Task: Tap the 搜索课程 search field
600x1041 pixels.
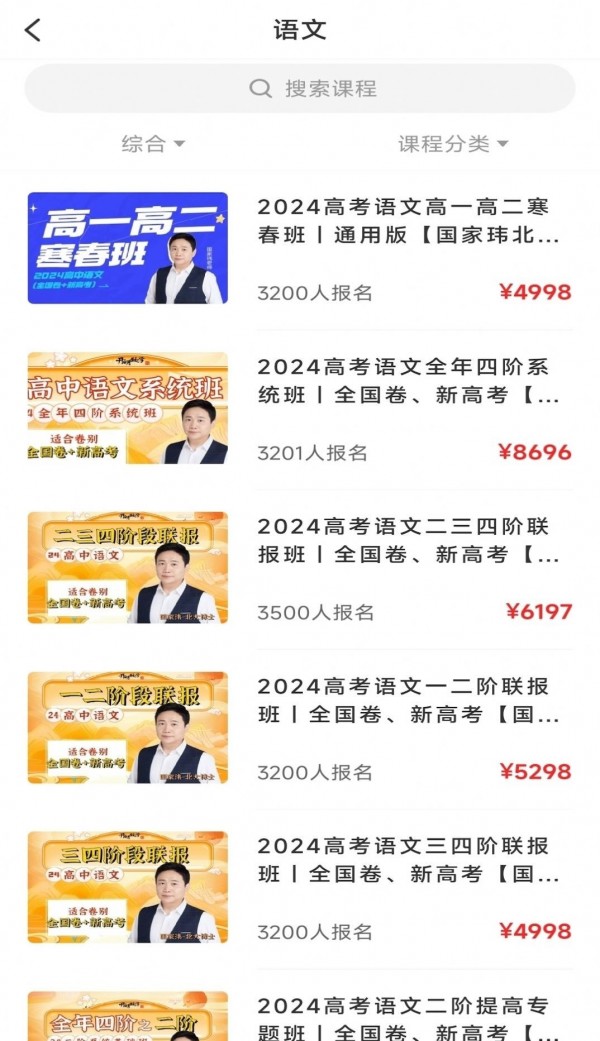Action: [x=300, y=89]
